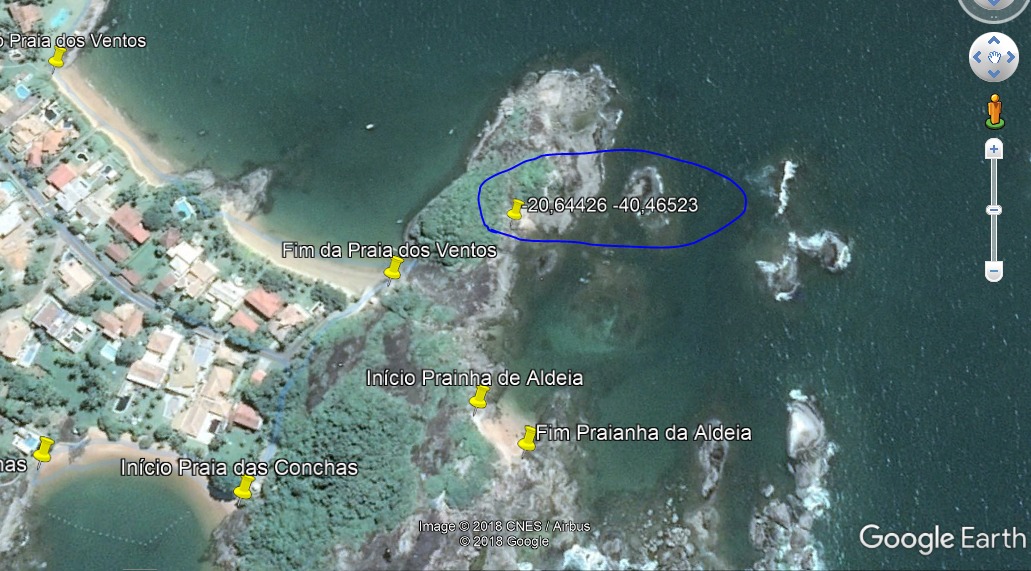Image resolution: width=1031 pixels, height=571 pixels.
Task: Tap the Fim Praianha da Aldeia placemark
Action: pos(527,438)
